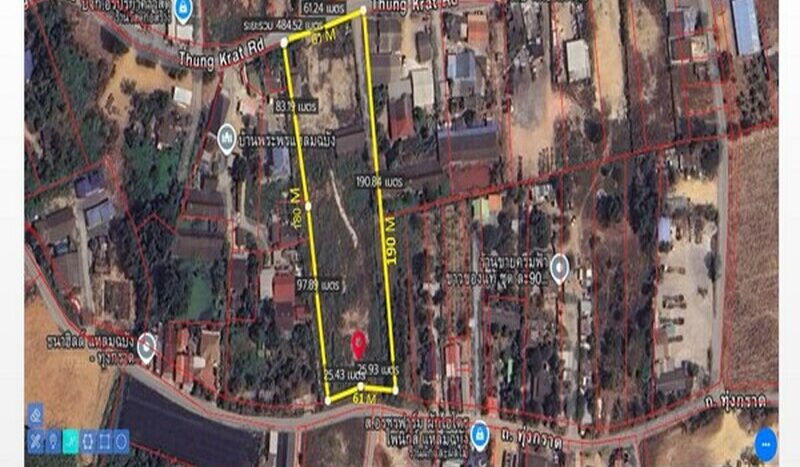Open the blue three-dots floating menu
Screen dimensions: 800x467
[766, 443]
